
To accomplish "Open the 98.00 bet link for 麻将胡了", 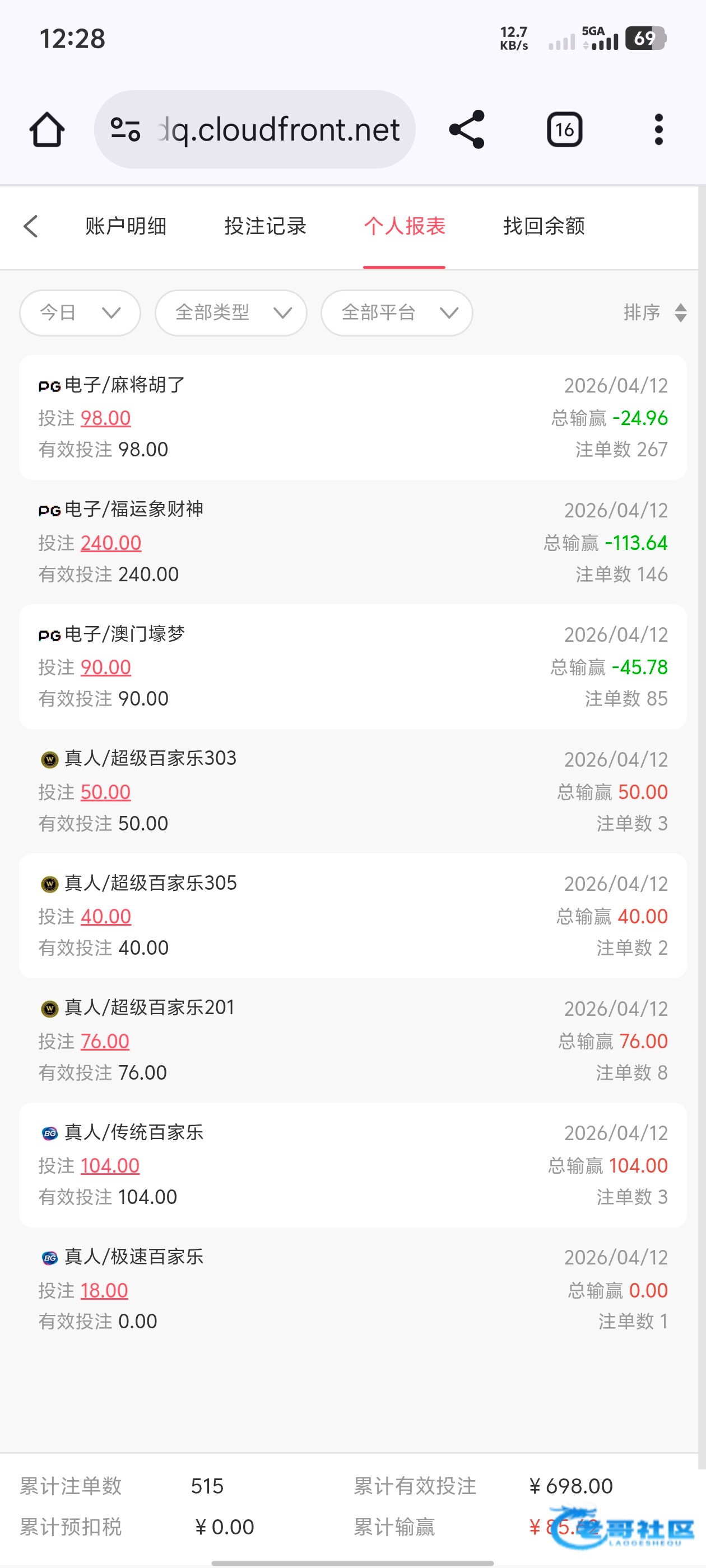I will (105, 418).
